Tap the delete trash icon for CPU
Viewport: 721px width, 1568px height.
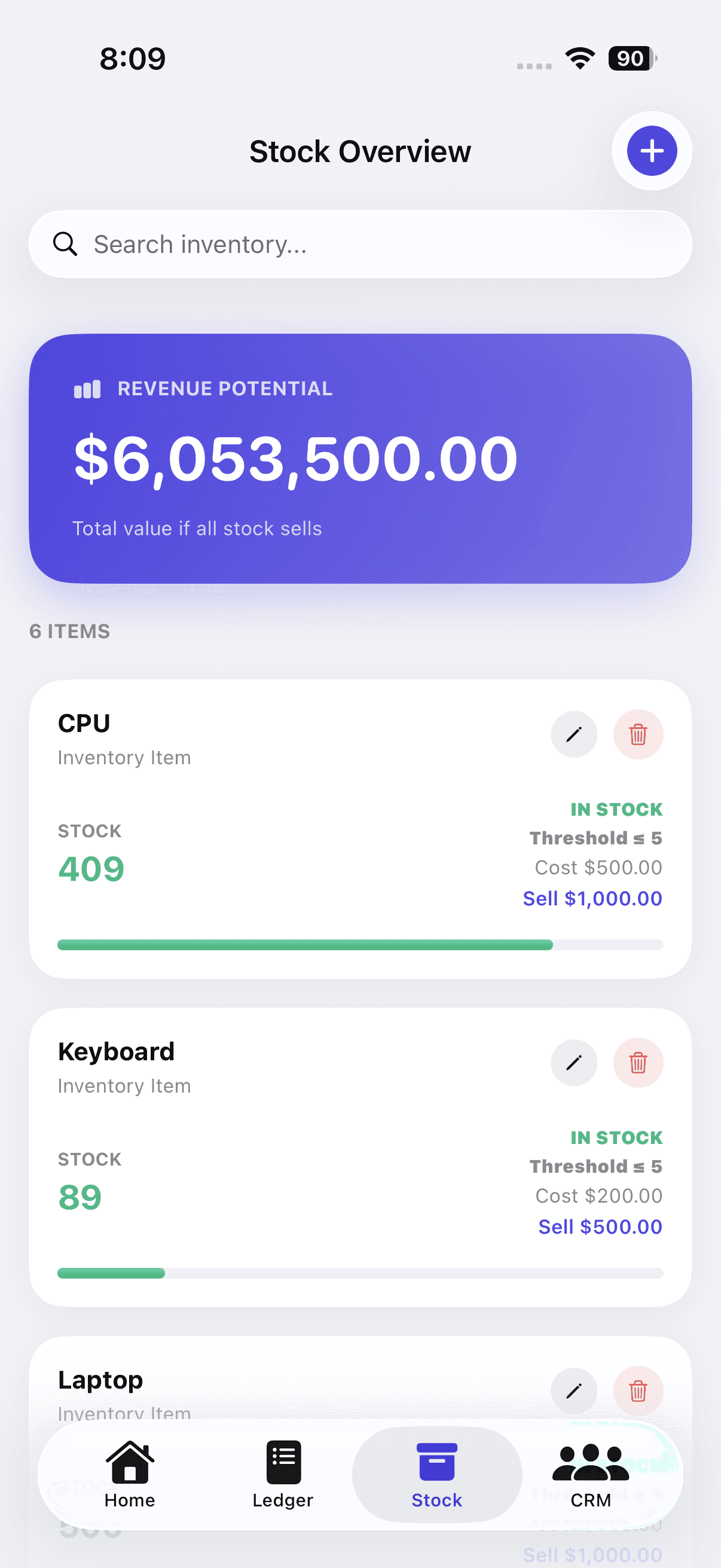638,735
